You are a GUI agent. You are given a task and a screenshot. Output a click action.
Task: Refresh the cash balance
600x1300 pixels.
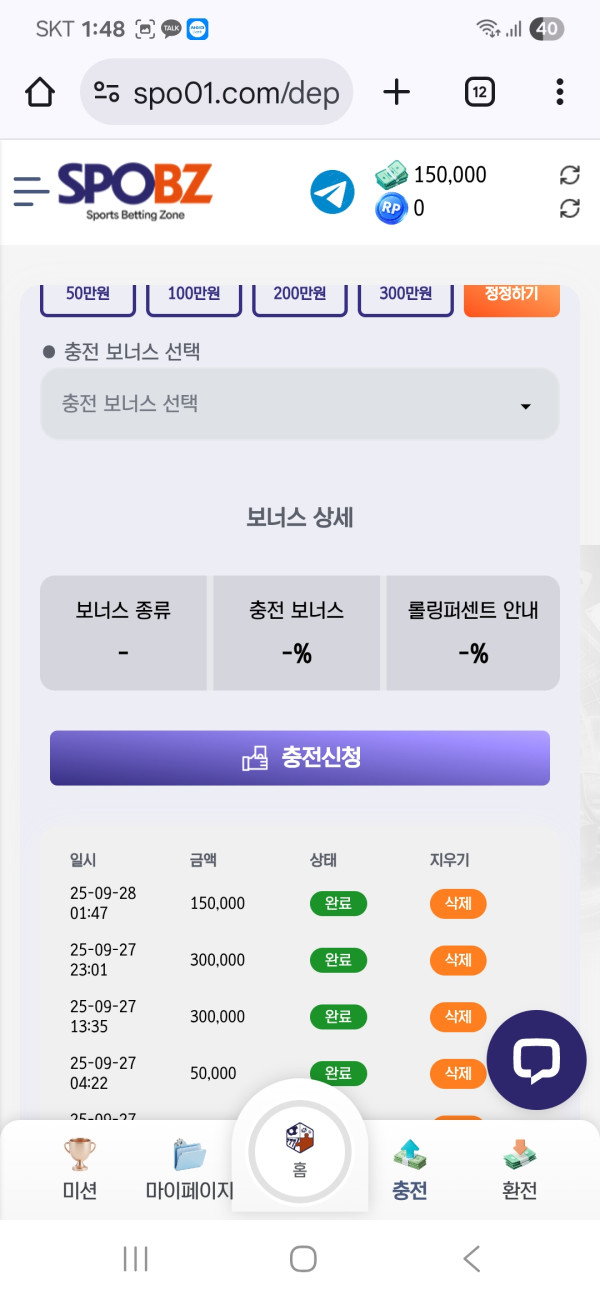(x=569, y=176)
